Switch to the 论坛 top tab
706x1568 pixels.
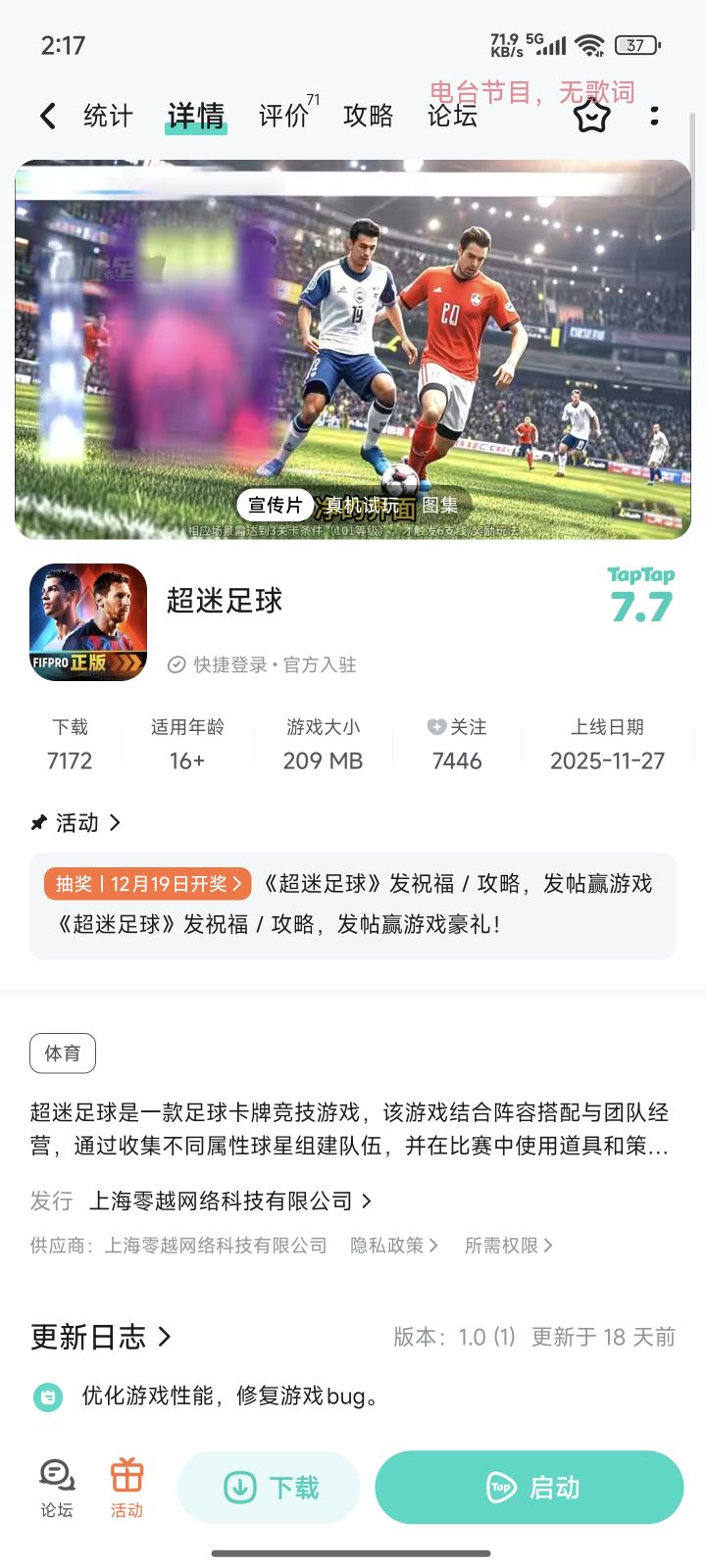click(452, 116)
